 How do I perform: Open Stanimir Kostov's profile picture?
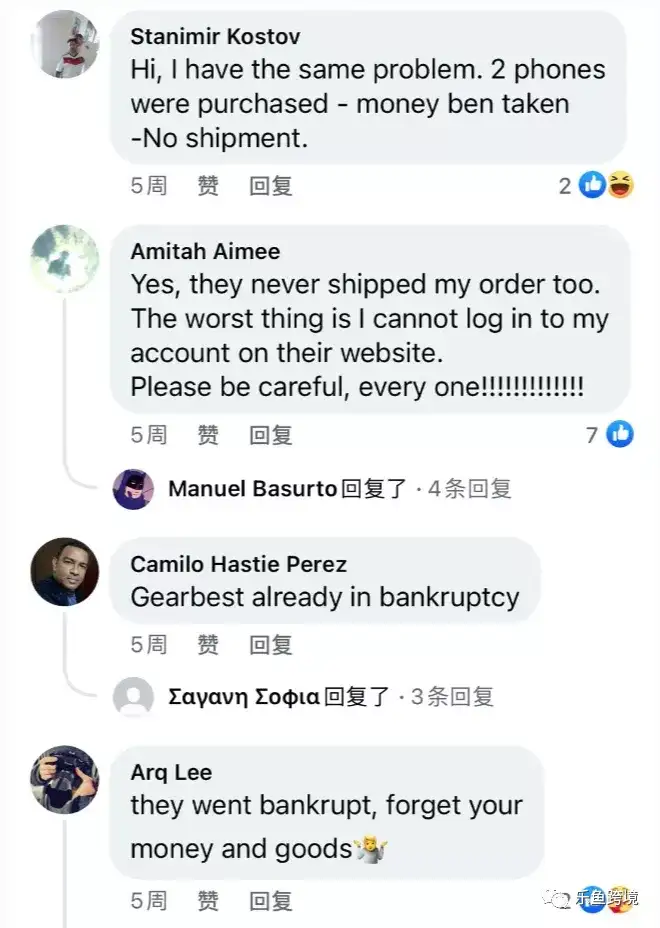(x=65, y=44)
